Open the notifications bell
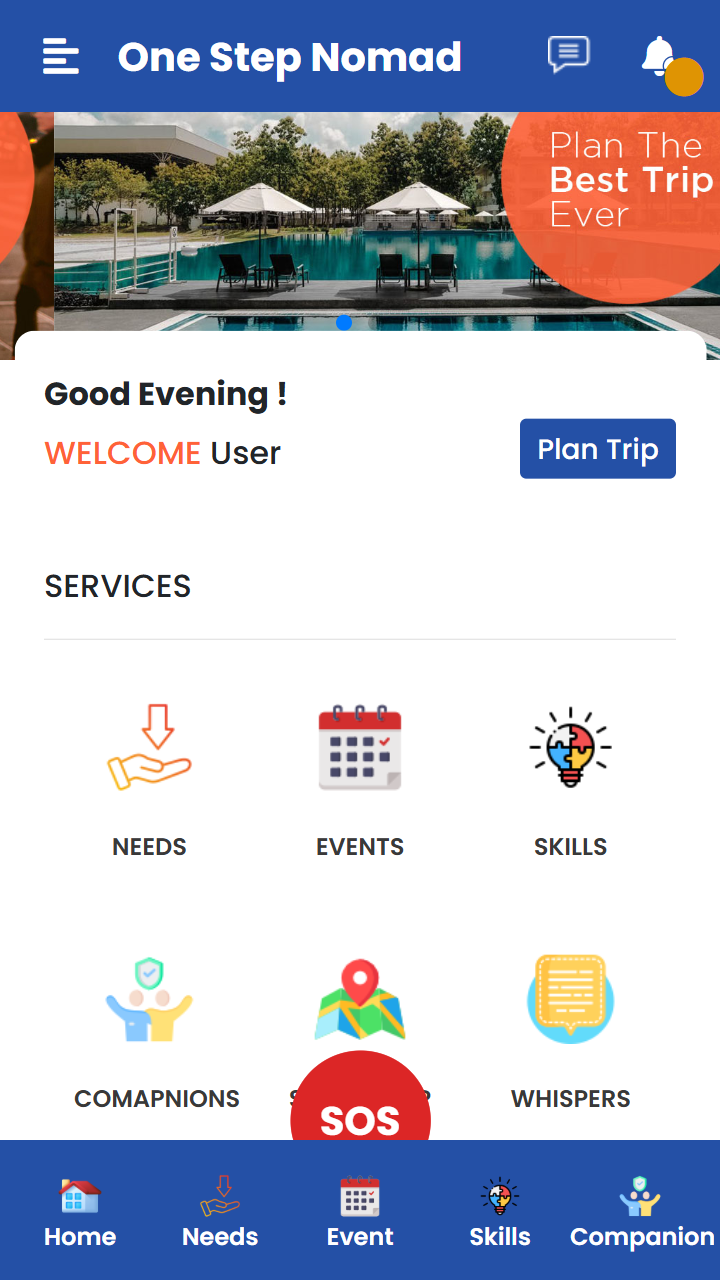Image resolution: width=720 pixels, height=1280 pixels. 659,56
